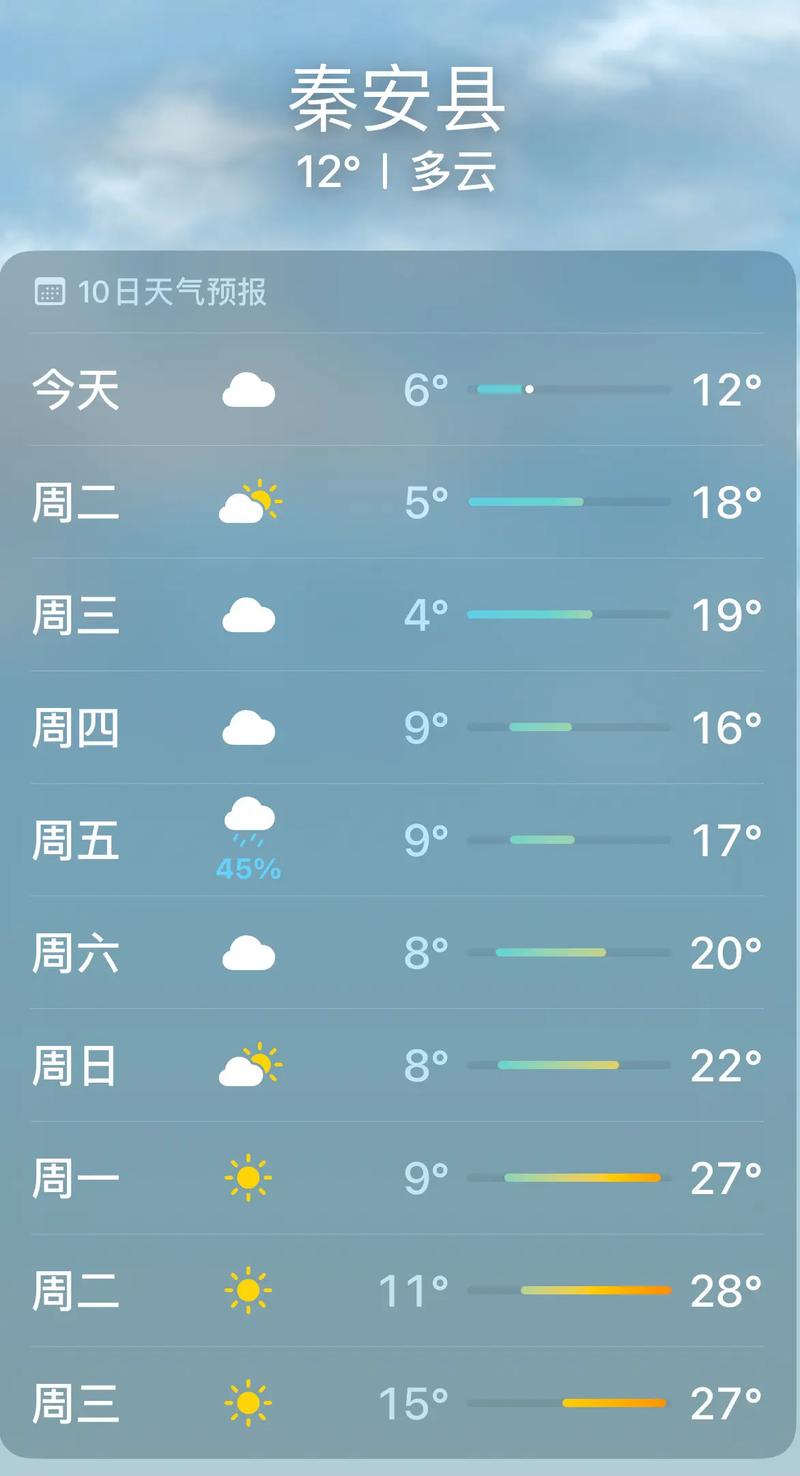This screenshot has width=800, height=1476.
Task: Tap the sun icon for the last 周三
Action: tap(248, 1404)
